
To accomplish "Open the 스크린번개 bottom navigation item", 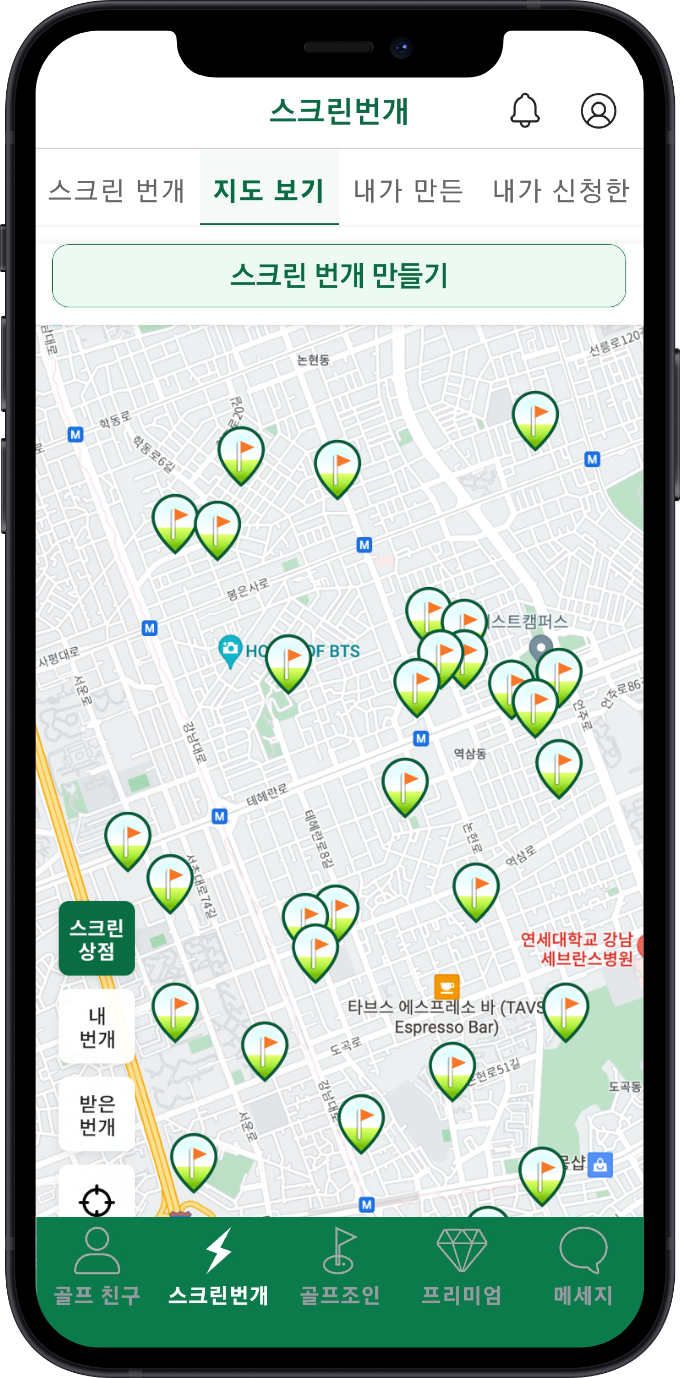I will [218, 1266].
